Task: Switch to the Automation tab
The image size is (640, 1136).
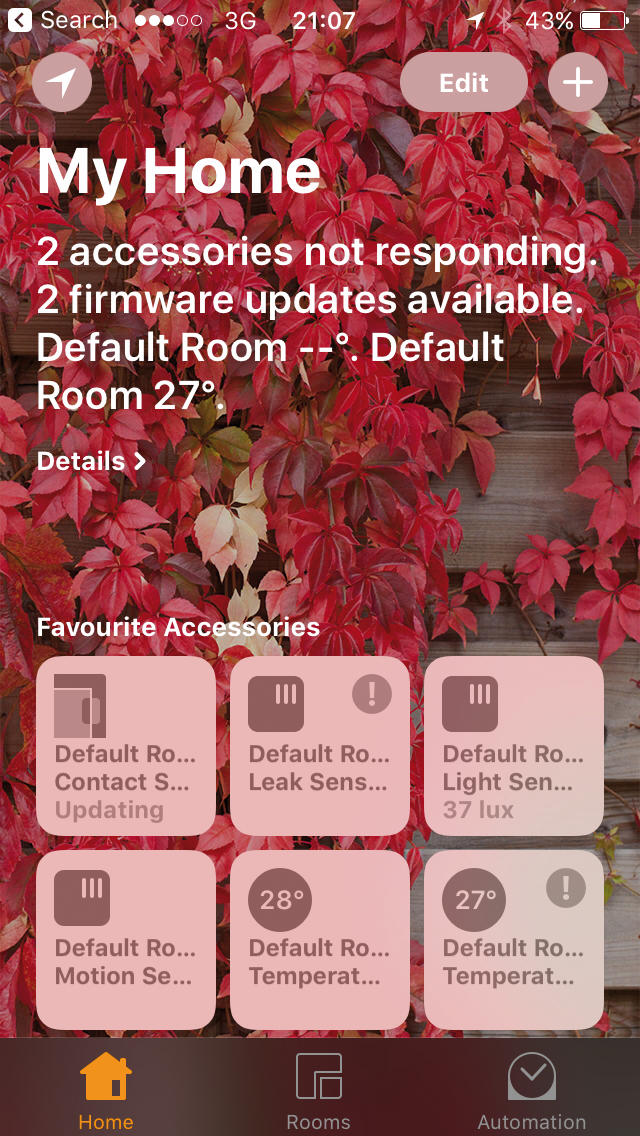Action: tap(531, 1090)
